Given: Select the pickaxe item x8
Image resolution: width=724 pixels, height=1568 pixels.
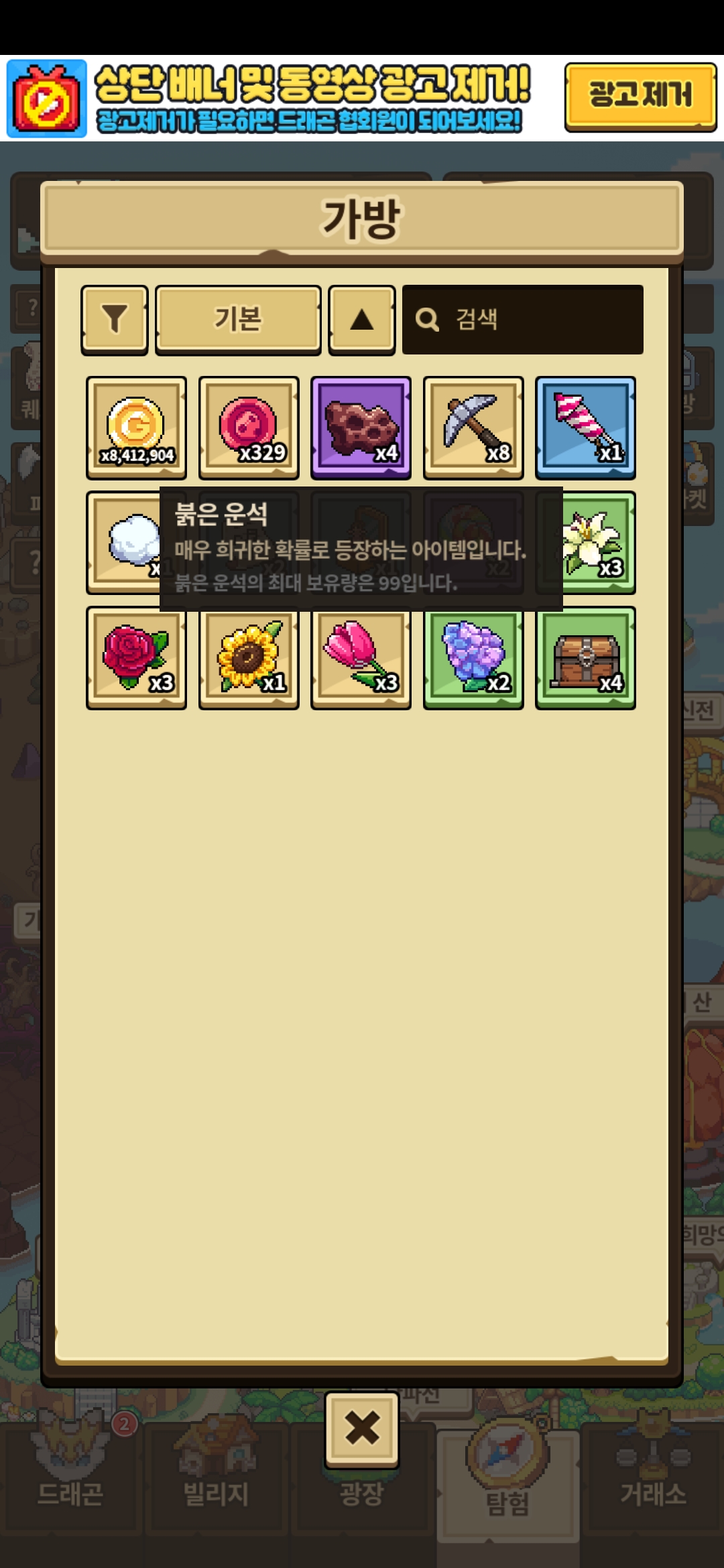Looking at the screenshot, I should pos(473,428).
